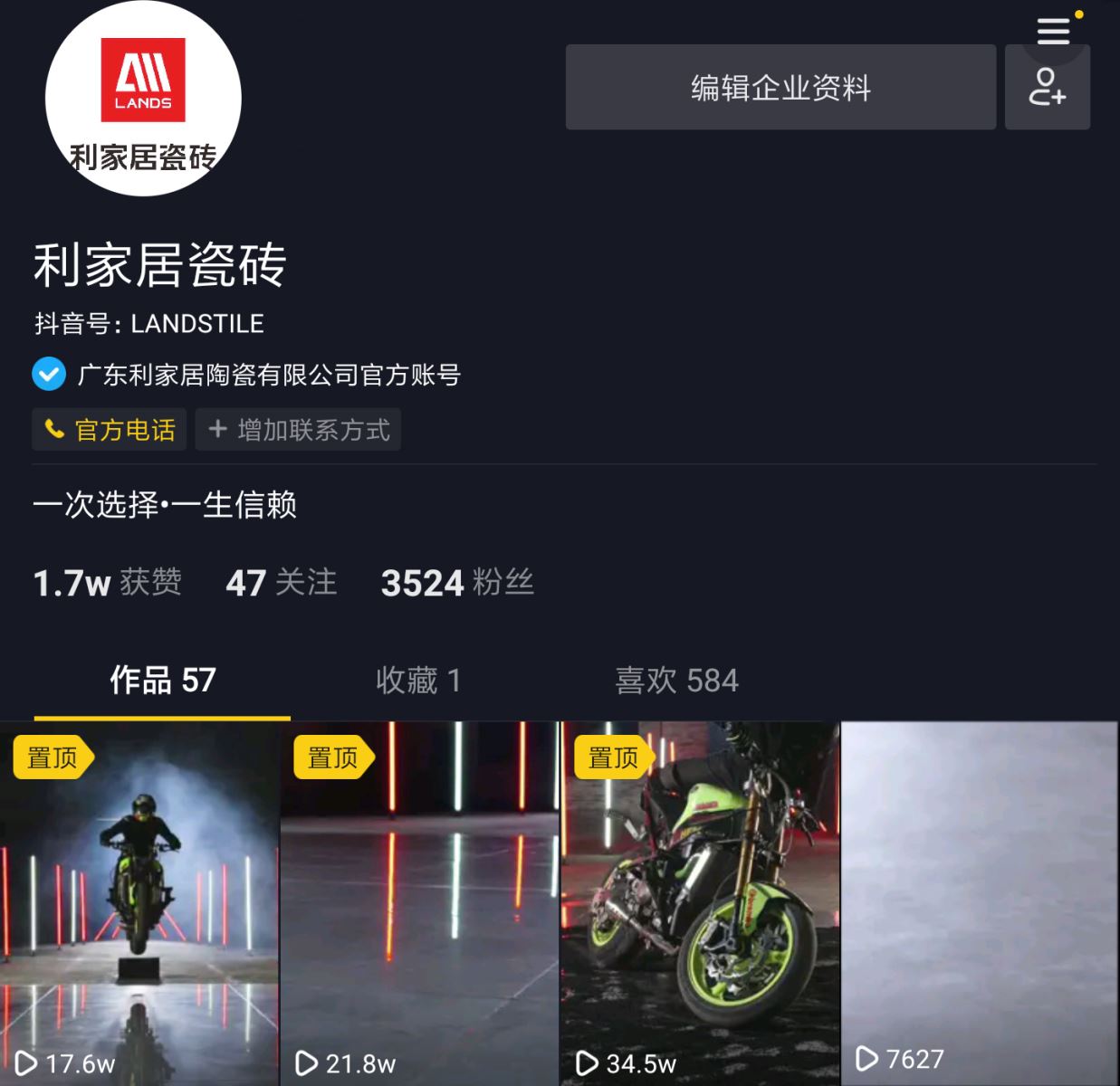
Task: View the 1.7w 获赞 likes count
Action: click(108, 582)
